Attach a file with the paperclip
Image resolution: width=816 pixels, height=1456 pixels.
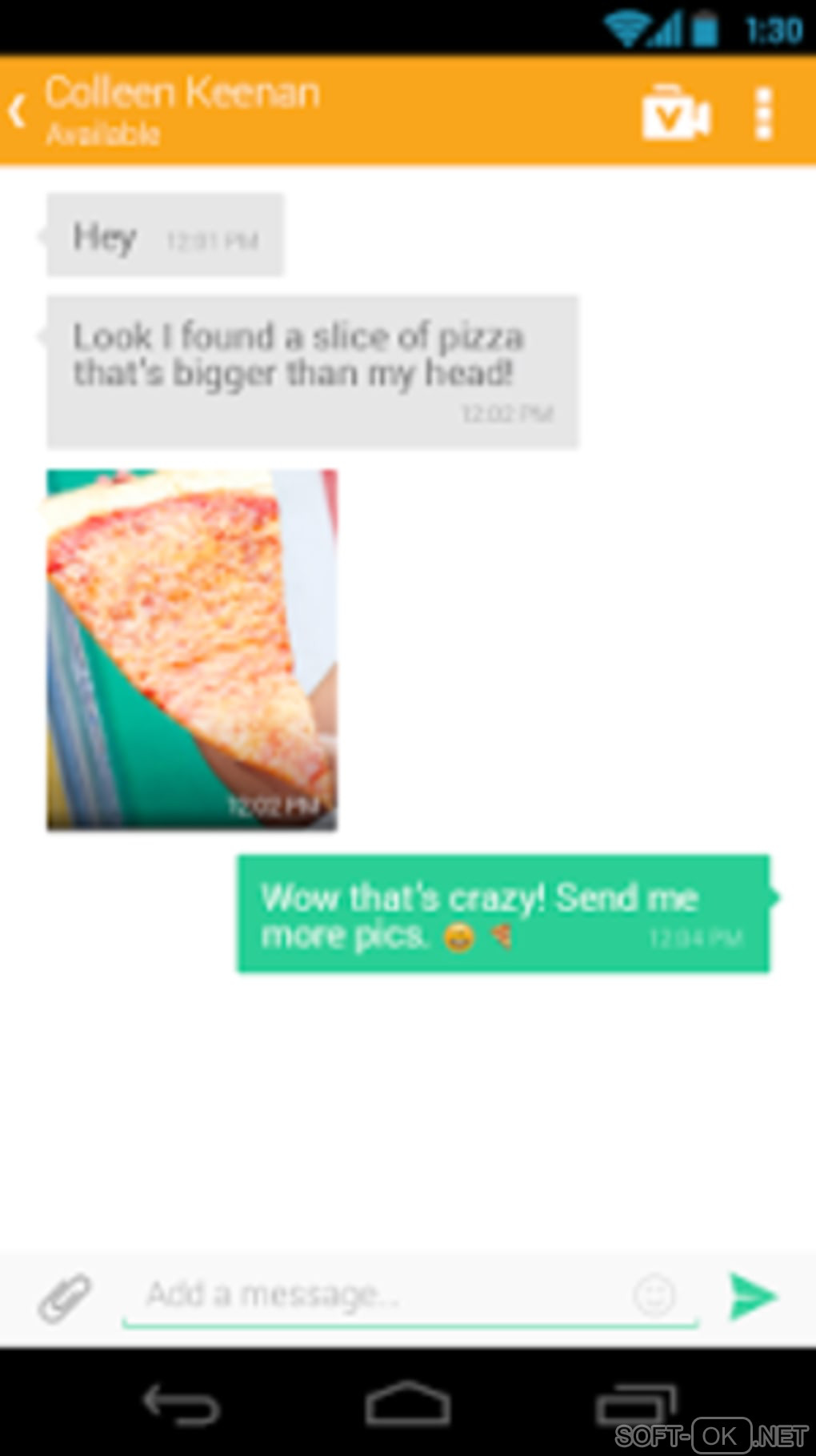coord(66,1296)
